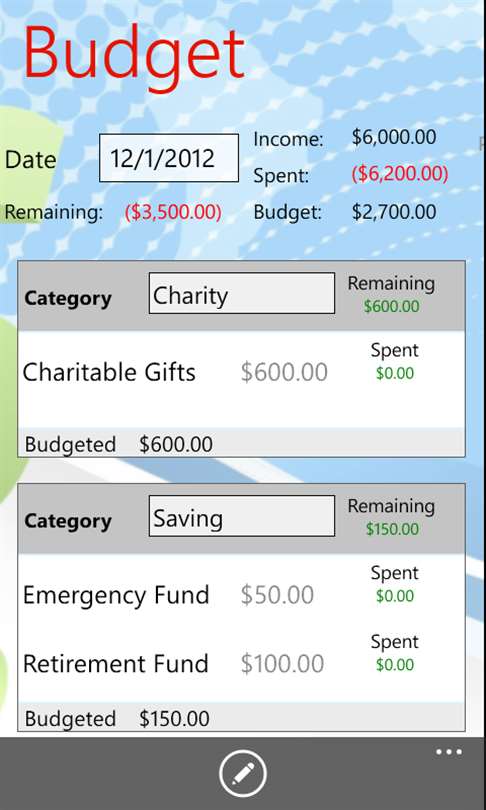Change the date field showing 12/1/2012
486x810 pixels.
click(x=169, y=158)
